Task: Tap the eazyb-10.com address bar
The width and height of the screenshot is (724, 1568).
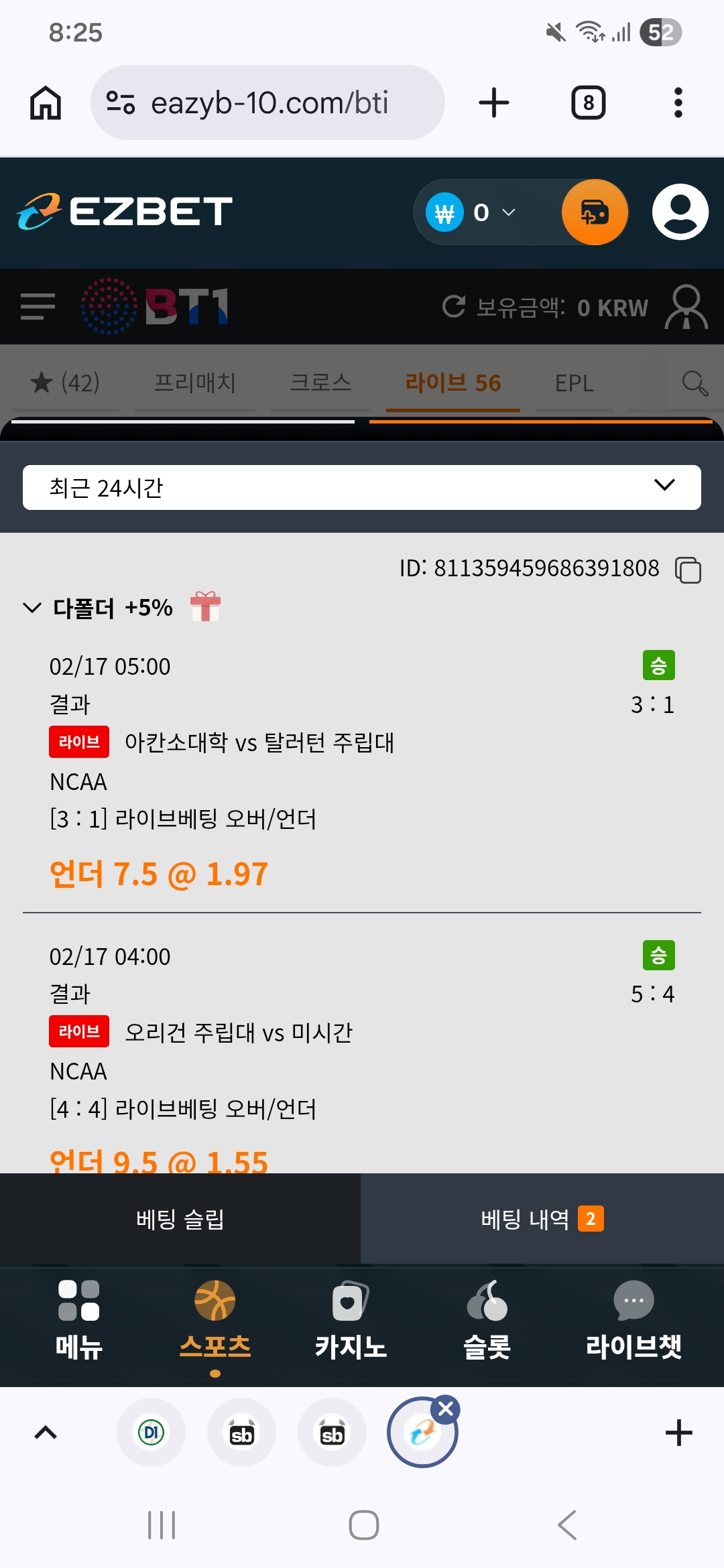Action: (268, 103)
